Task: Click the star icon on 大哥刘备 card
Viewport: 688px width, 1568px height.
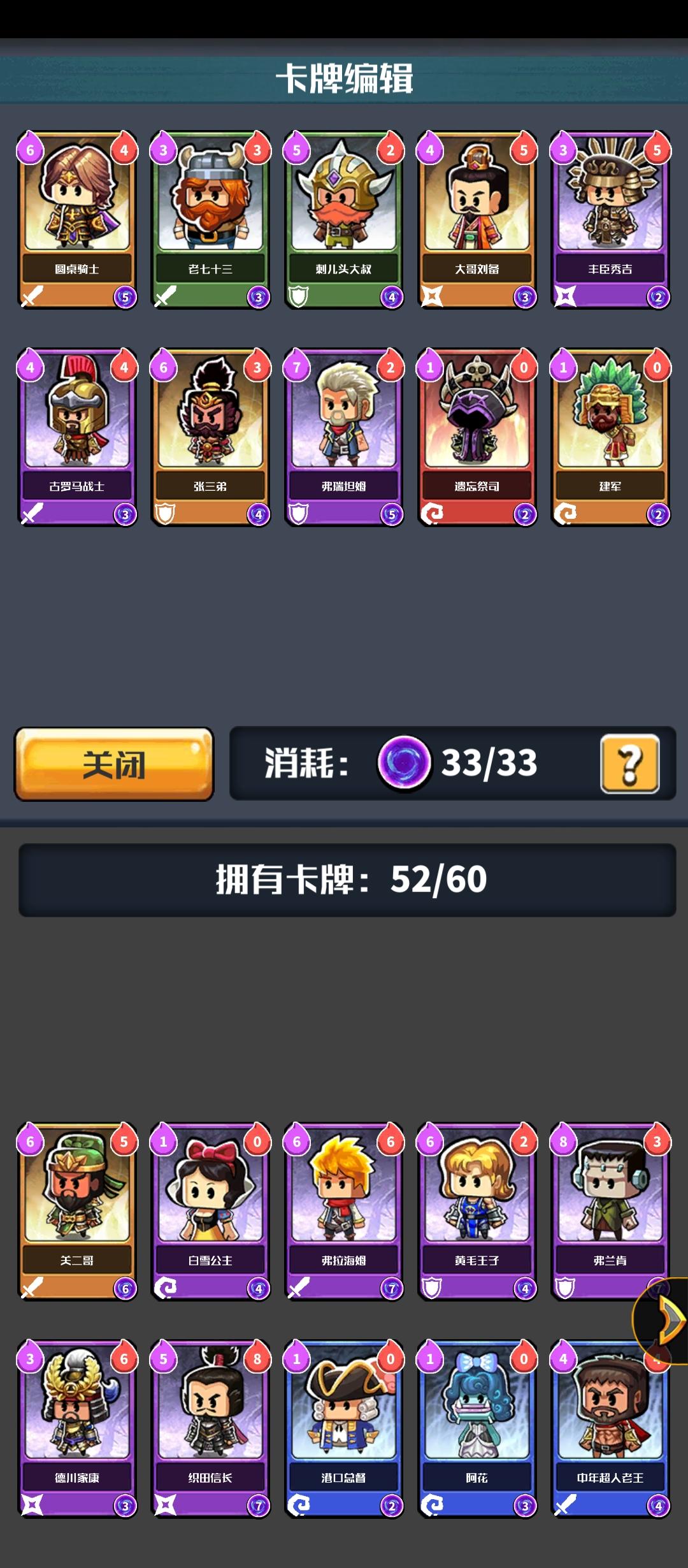Action: pyautogui.click(x=433, y=295)
